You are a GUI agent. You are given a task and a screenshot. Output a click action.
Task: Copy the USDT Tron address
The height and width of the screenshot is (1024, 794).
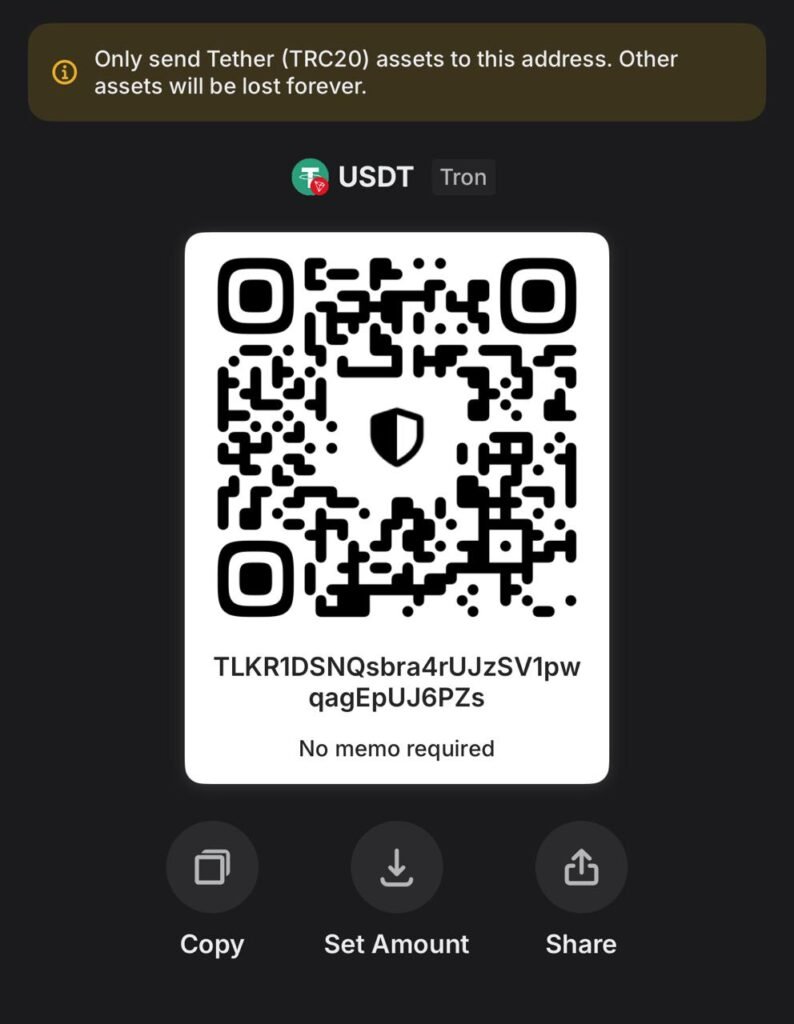tap(212, 867)
